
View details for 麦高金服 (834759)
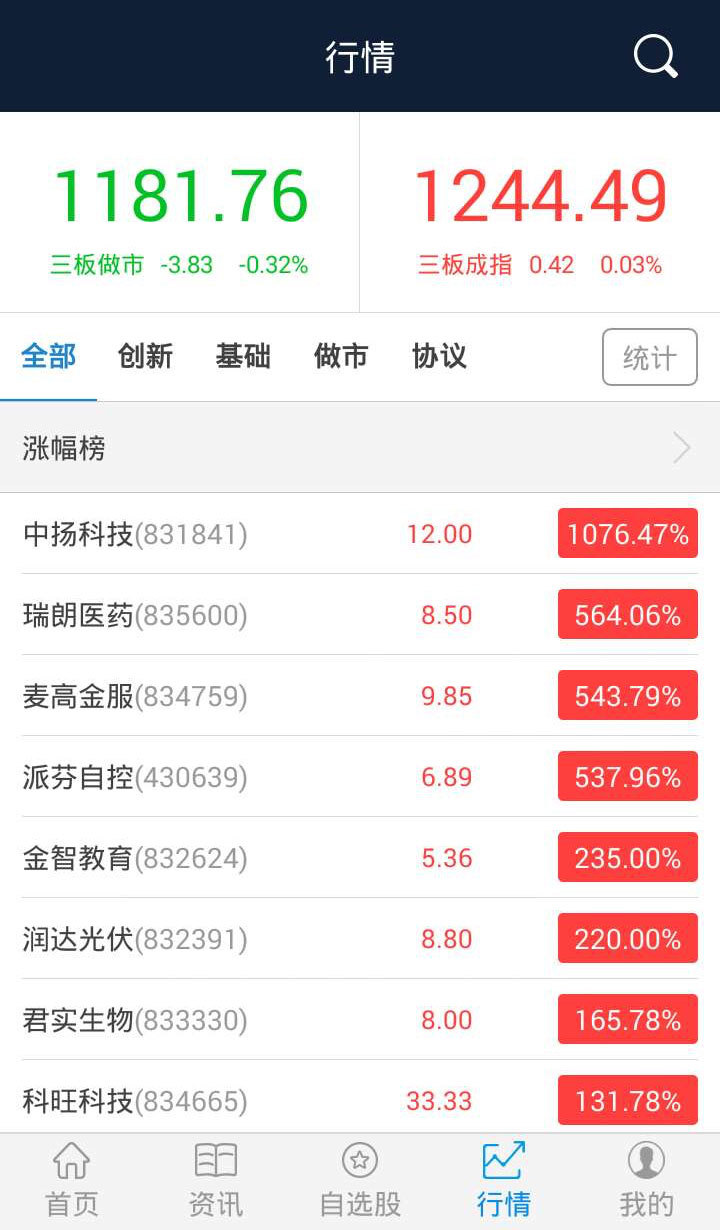pyautogui.click(x=360, y=696)
